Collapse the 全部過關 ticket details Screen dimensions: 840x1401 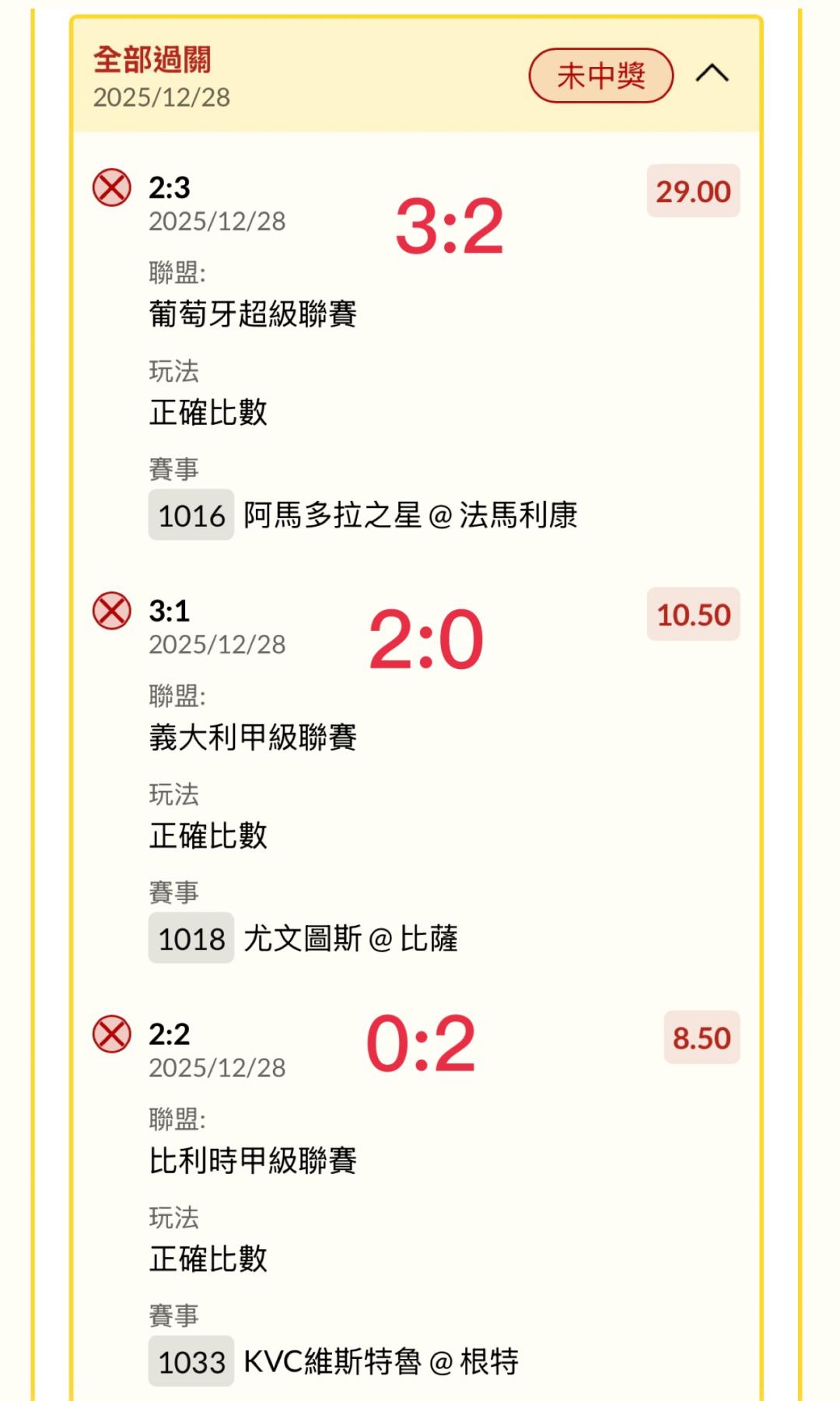click(x=712, y=75)
